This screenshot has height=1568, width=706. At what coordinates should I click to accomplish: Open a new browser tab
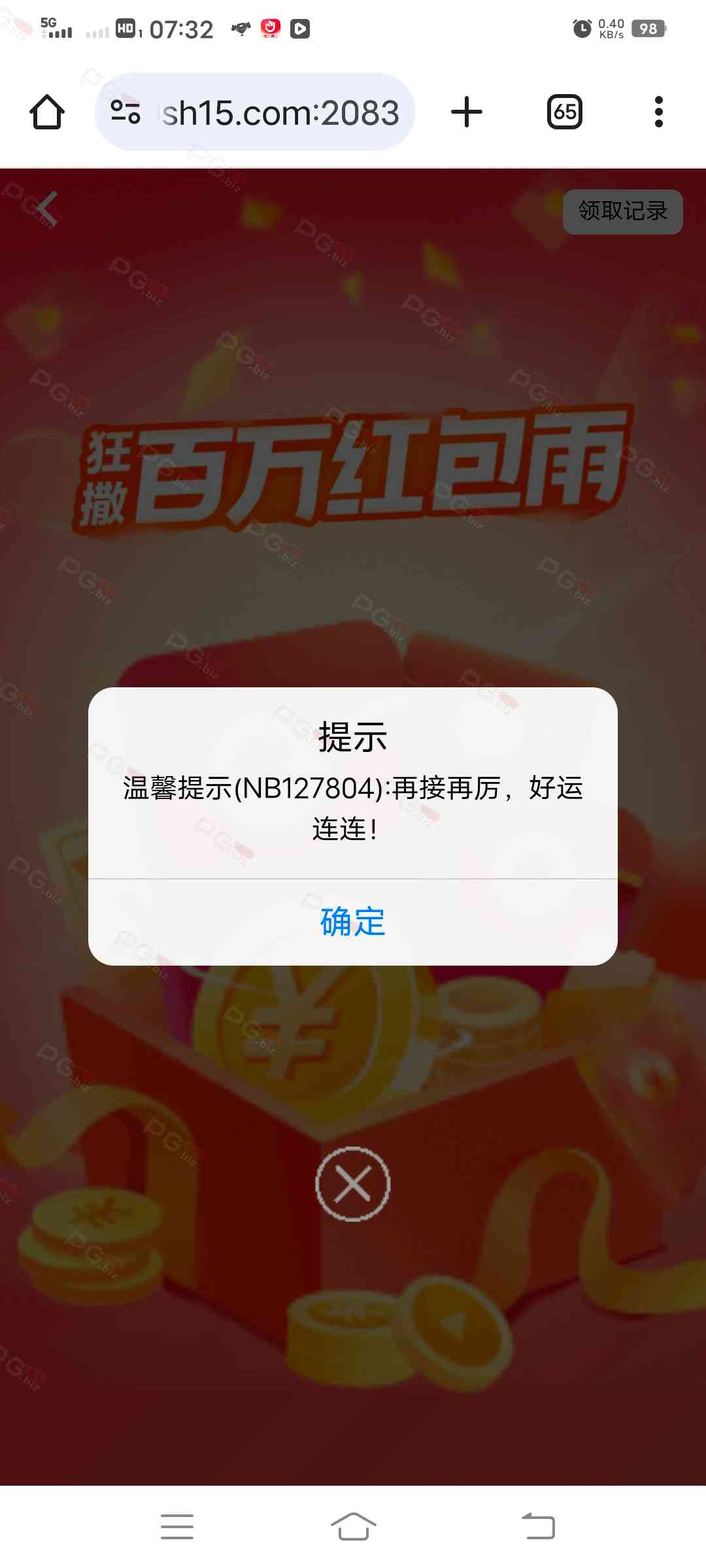point(467,112)
